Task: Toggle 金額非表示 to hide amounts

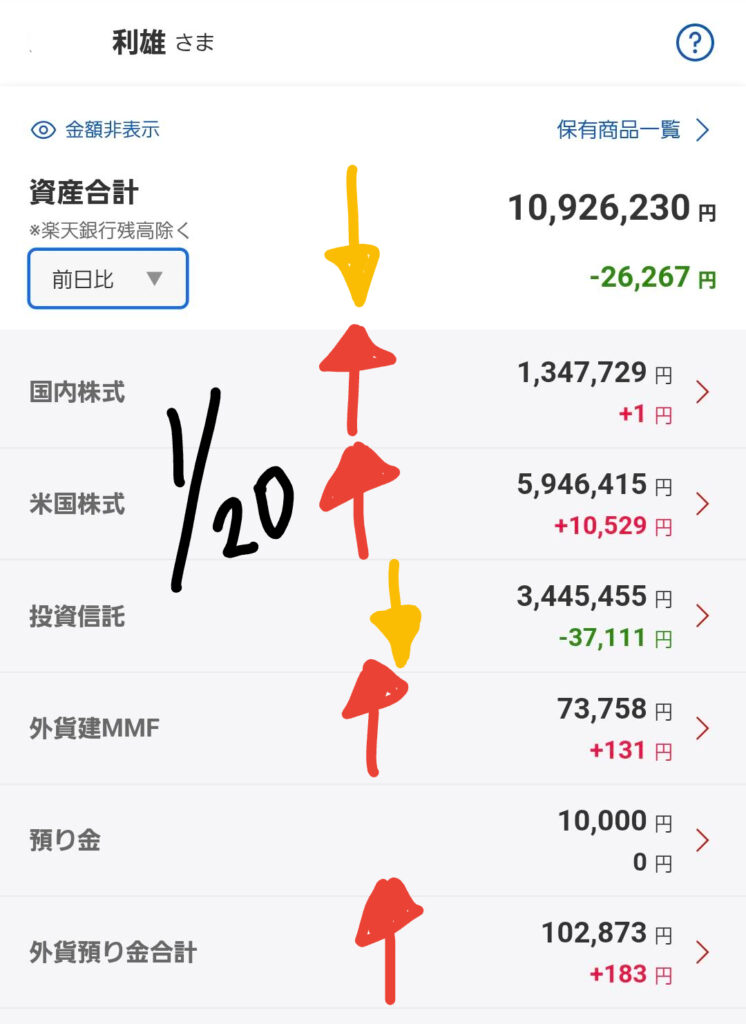Action: 96,130
